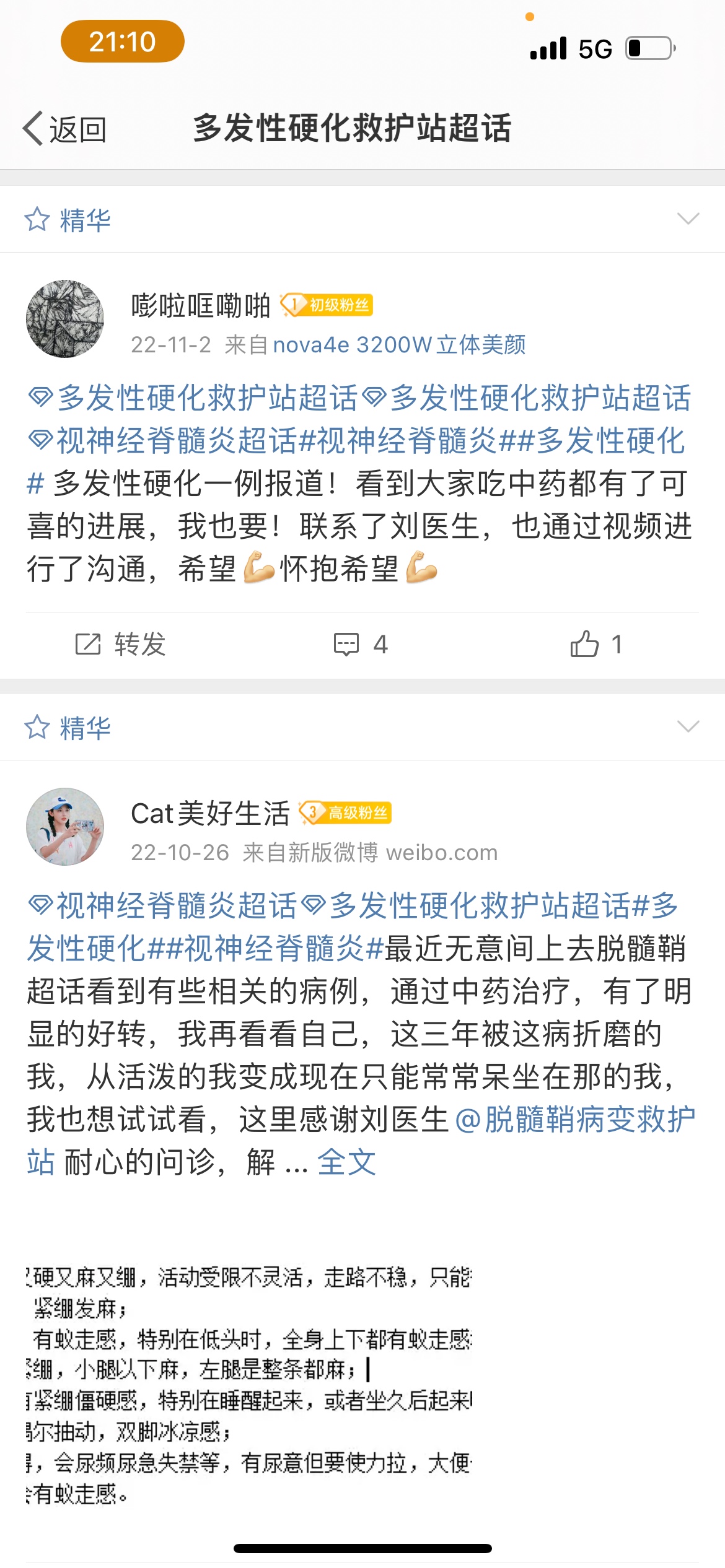The height and width of the screenshot is (1568, 725).
Task: Tap the Cat美好生活 username
Action: click(210, 813)
